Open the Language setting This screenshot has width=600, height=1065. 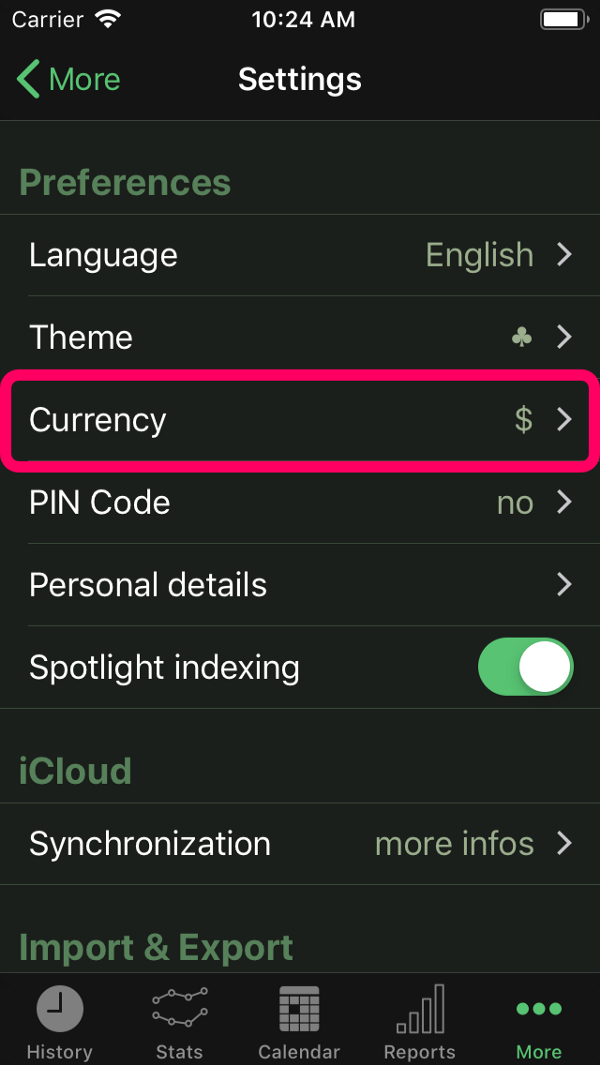300,255
